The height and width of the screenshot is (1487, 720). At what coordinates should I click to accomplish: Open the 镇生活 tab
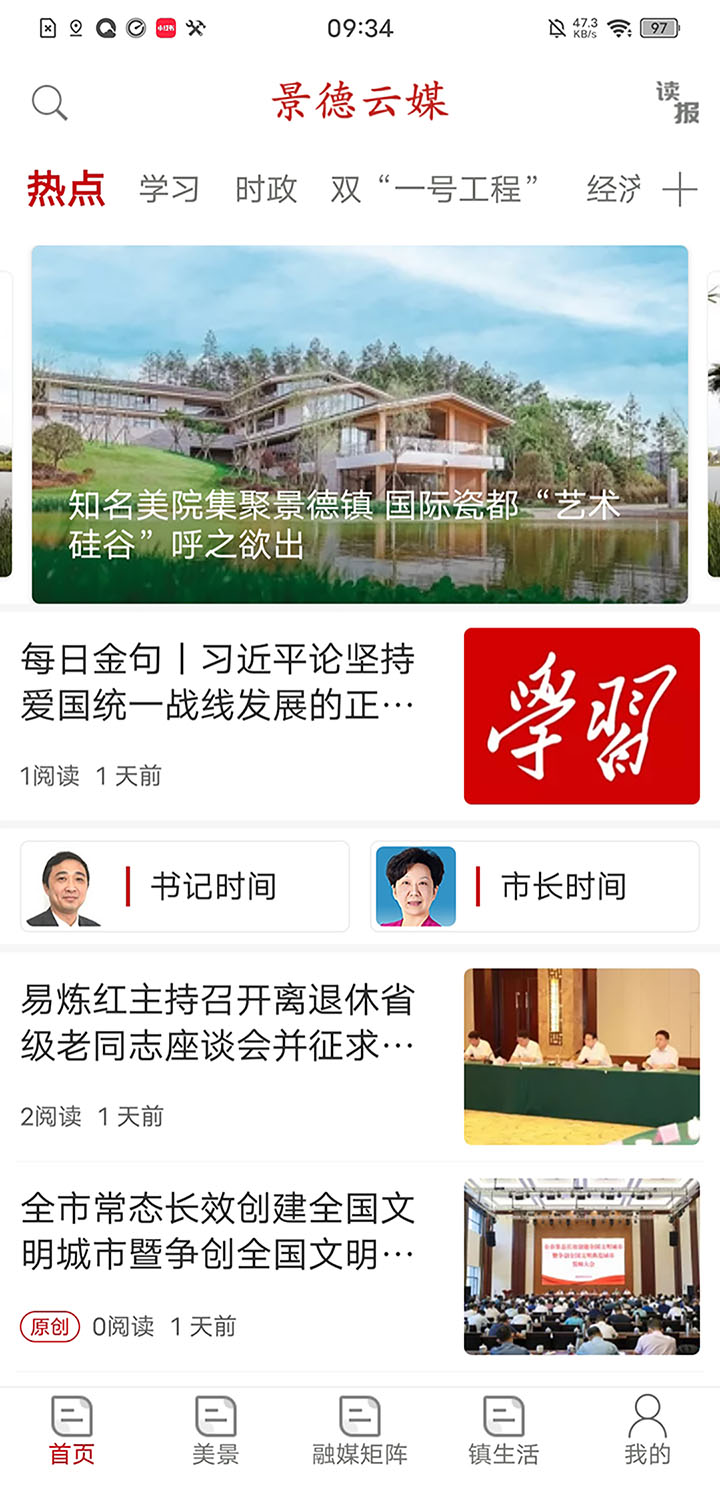(x=504, y=1430)
